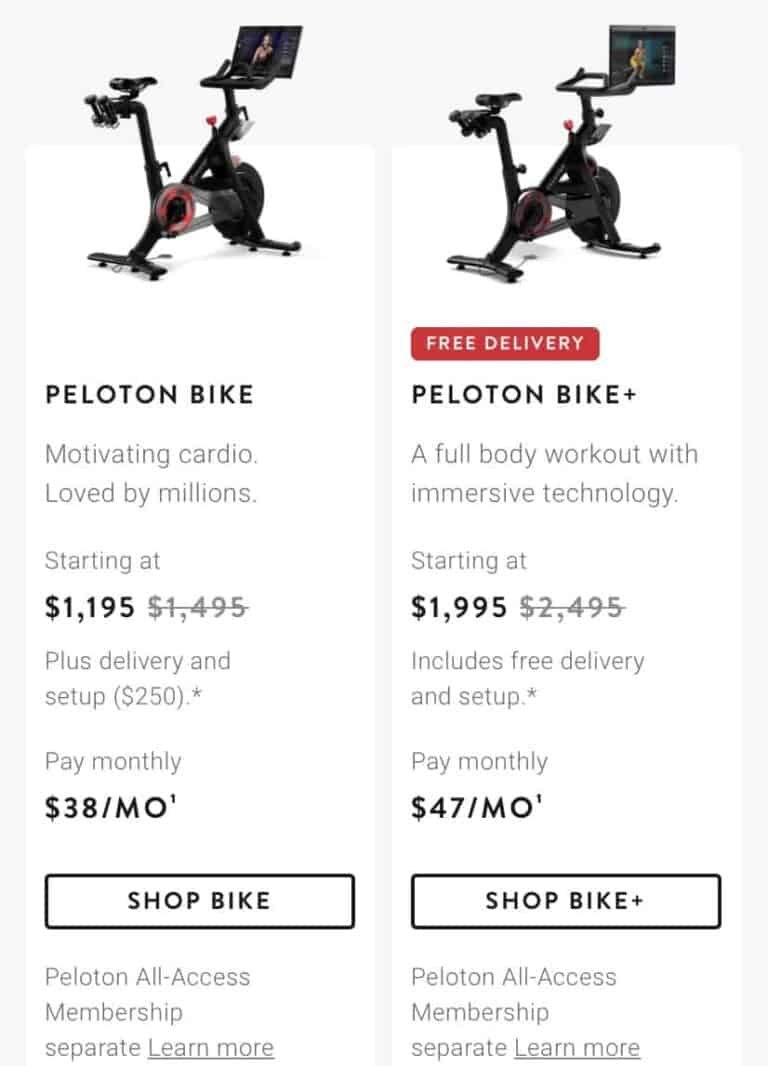Screen dimensions: 768x1066
Task: Open Learn more under Peloton Bike+ membership
Action: point(576,1047)
